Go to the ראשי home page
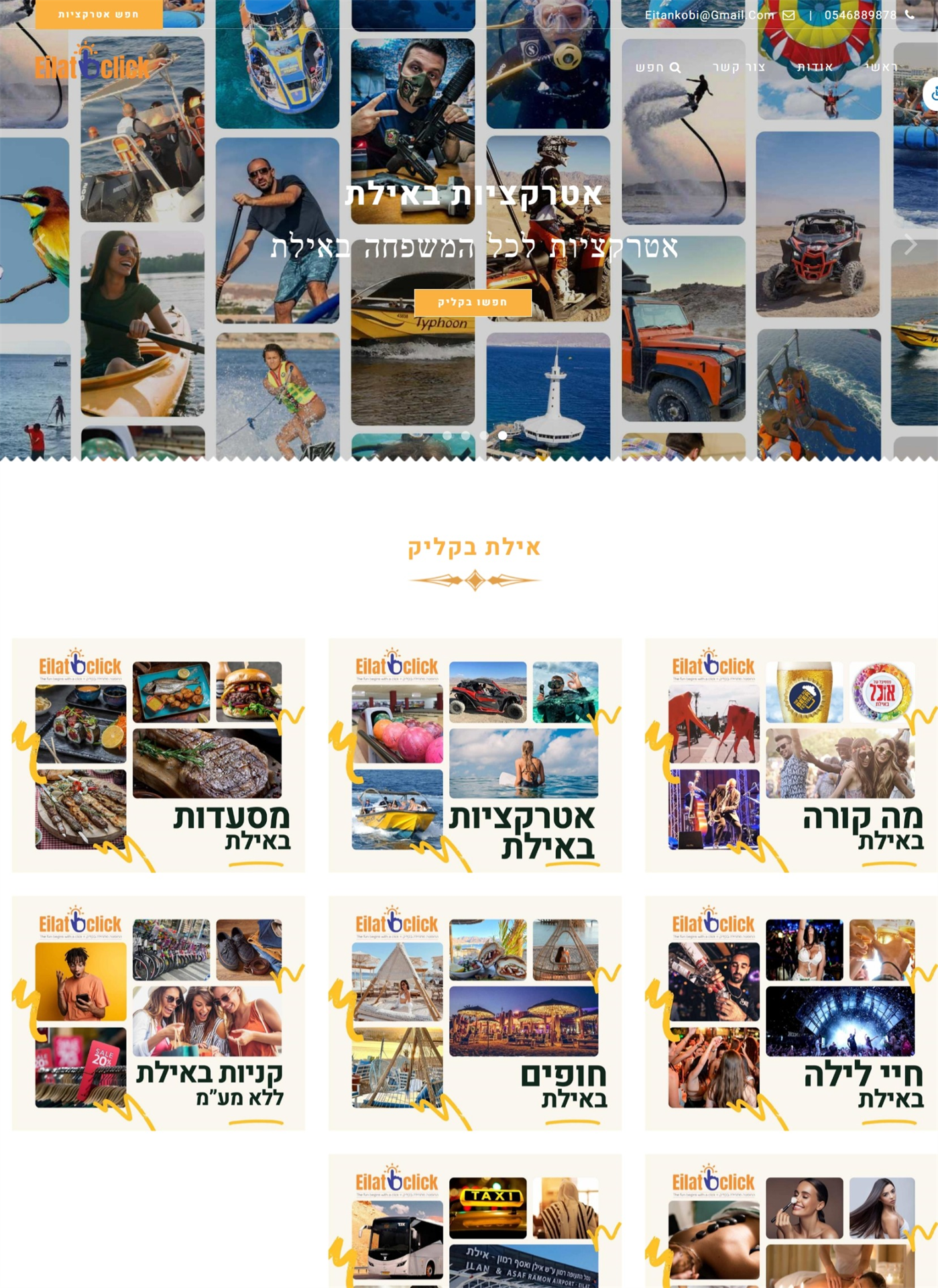This screenshot has height=1288, width=938. point(881,67)
